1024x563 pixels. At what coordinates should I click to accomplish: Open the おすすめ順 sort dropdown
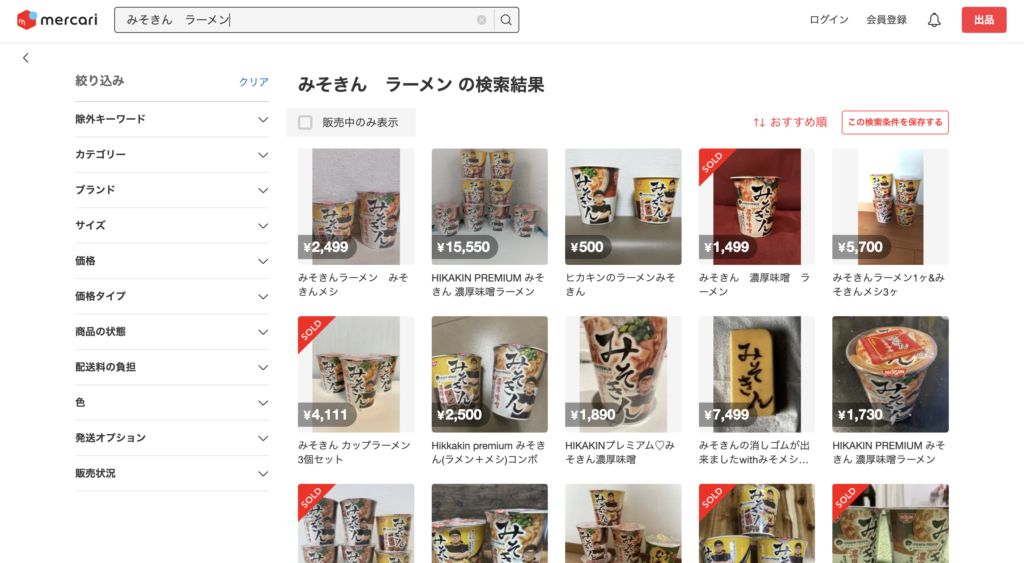(790, 122)
